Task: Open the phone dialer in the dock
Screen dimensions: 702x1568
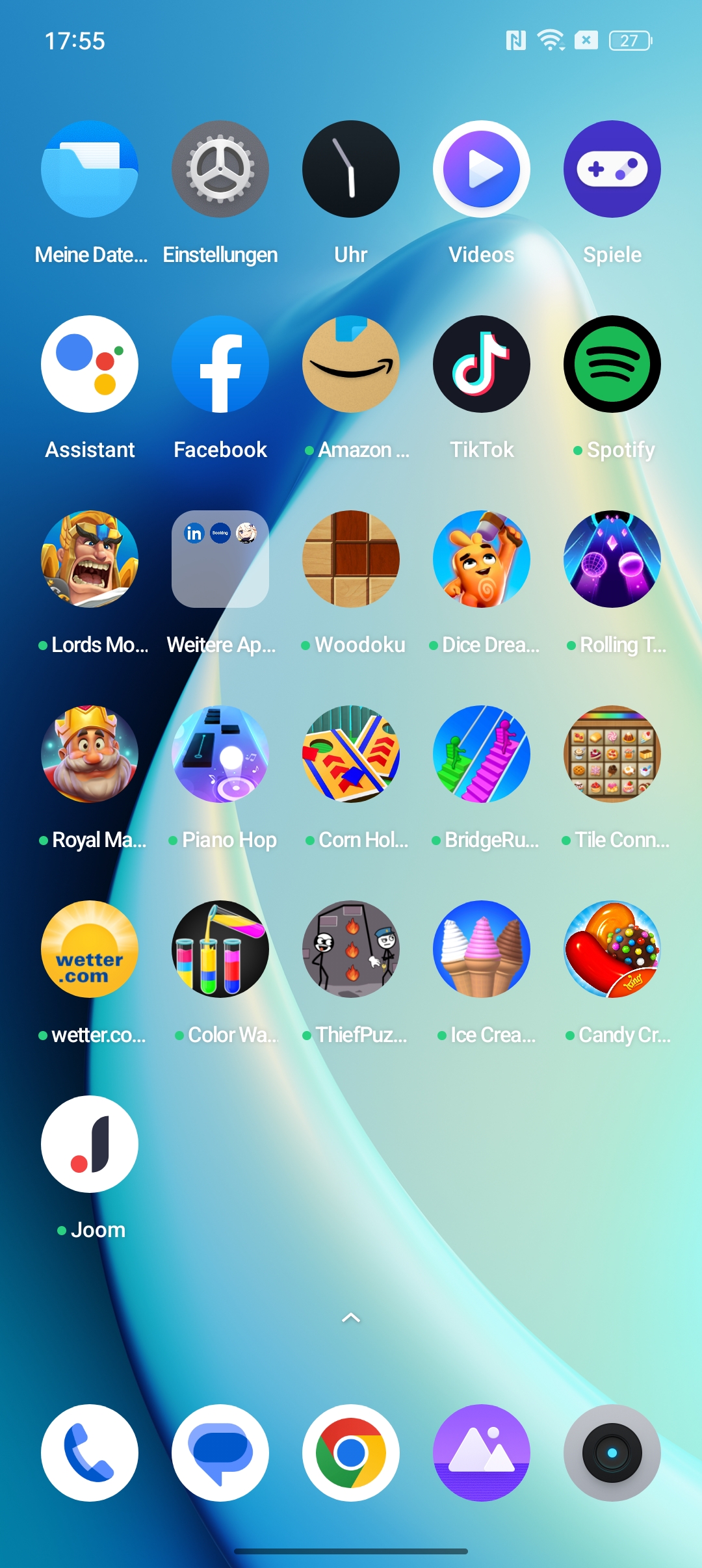Action: (x=90, y=1453)
